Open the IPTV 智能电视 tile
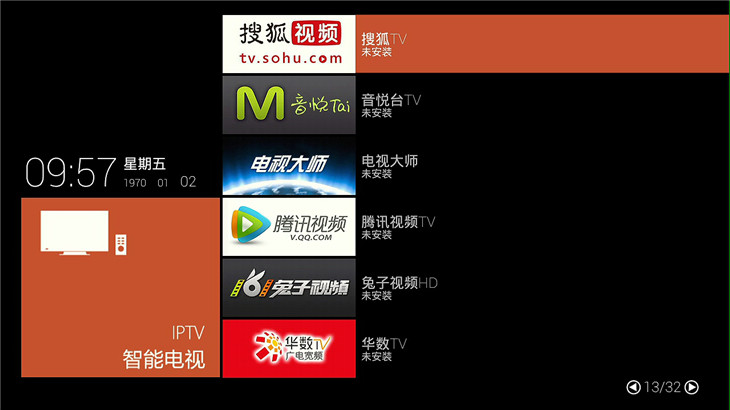 click(x=120, y=287)
